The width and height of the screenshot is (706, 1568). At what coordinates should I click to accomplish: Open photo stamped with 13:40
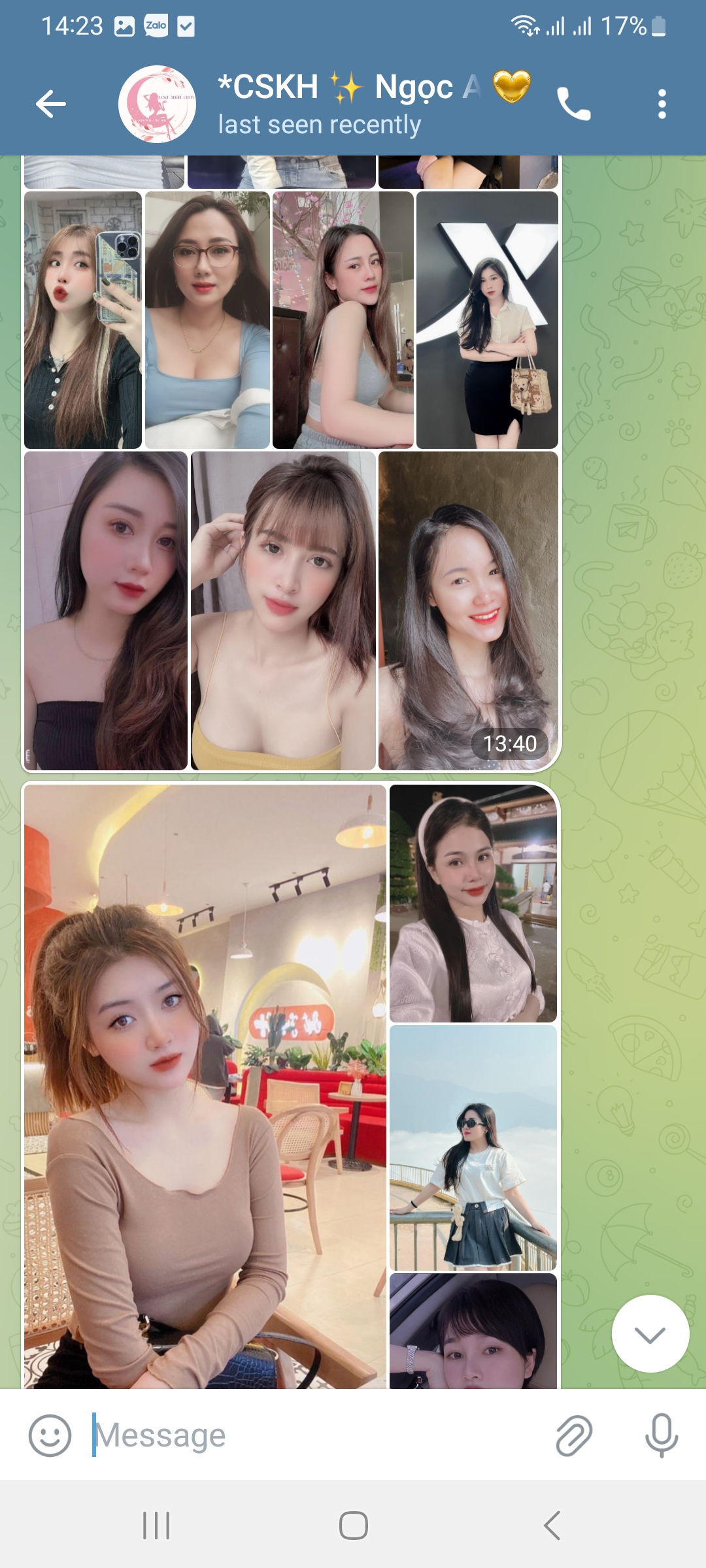click(x=468, y=611)
